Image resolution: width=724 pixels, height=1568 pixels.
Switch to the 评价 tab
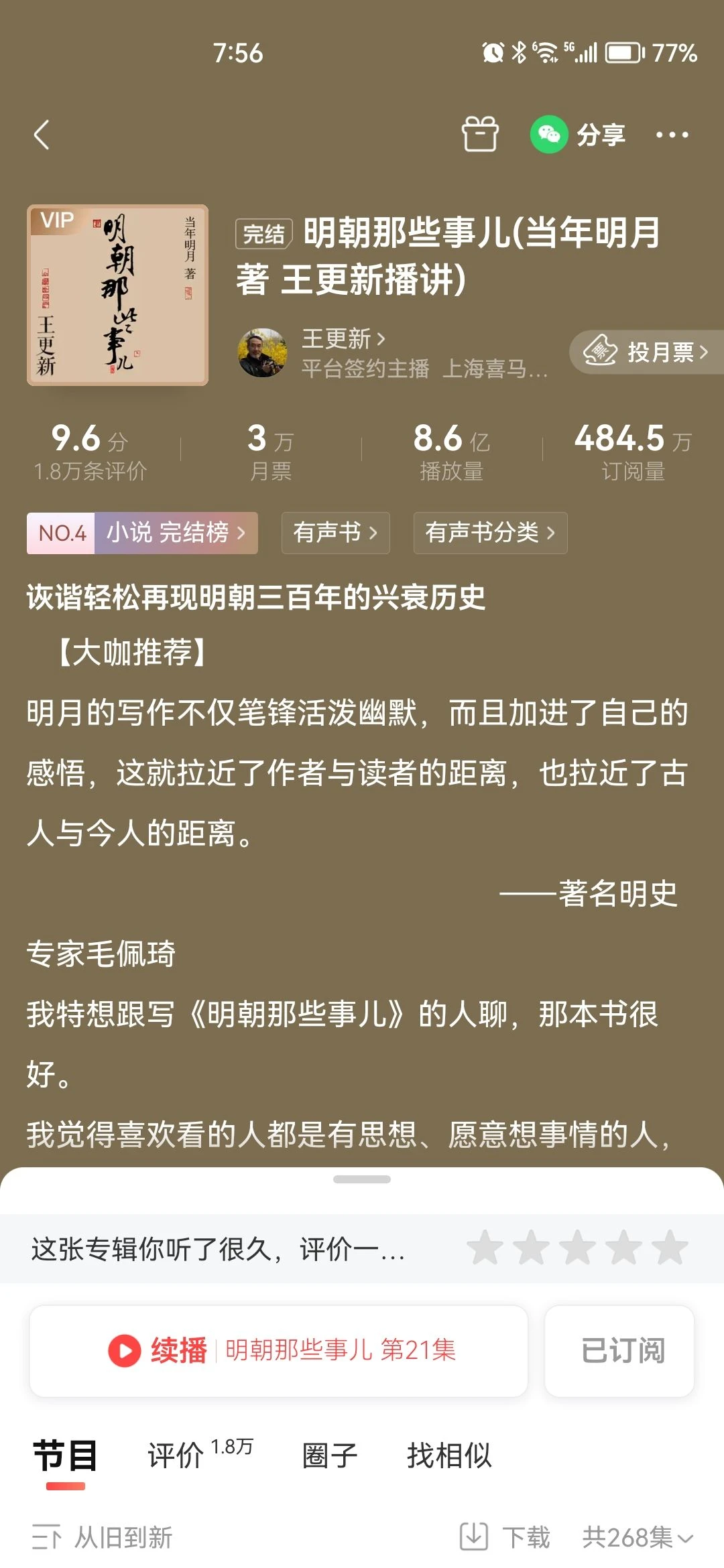tap(176, 1455)
